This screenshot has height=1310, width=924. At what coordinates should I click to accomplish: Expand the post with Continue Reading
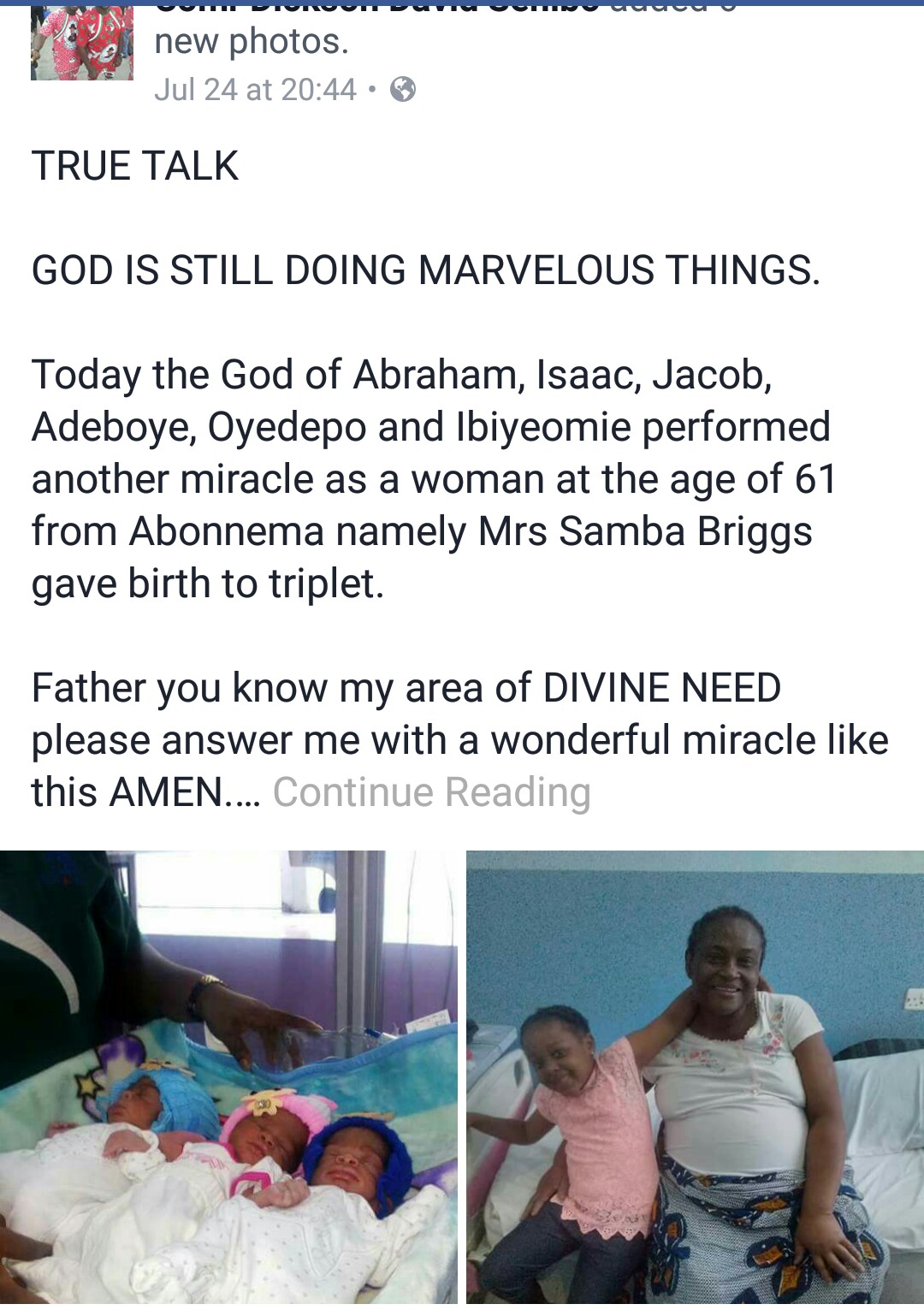coord(431,792)
